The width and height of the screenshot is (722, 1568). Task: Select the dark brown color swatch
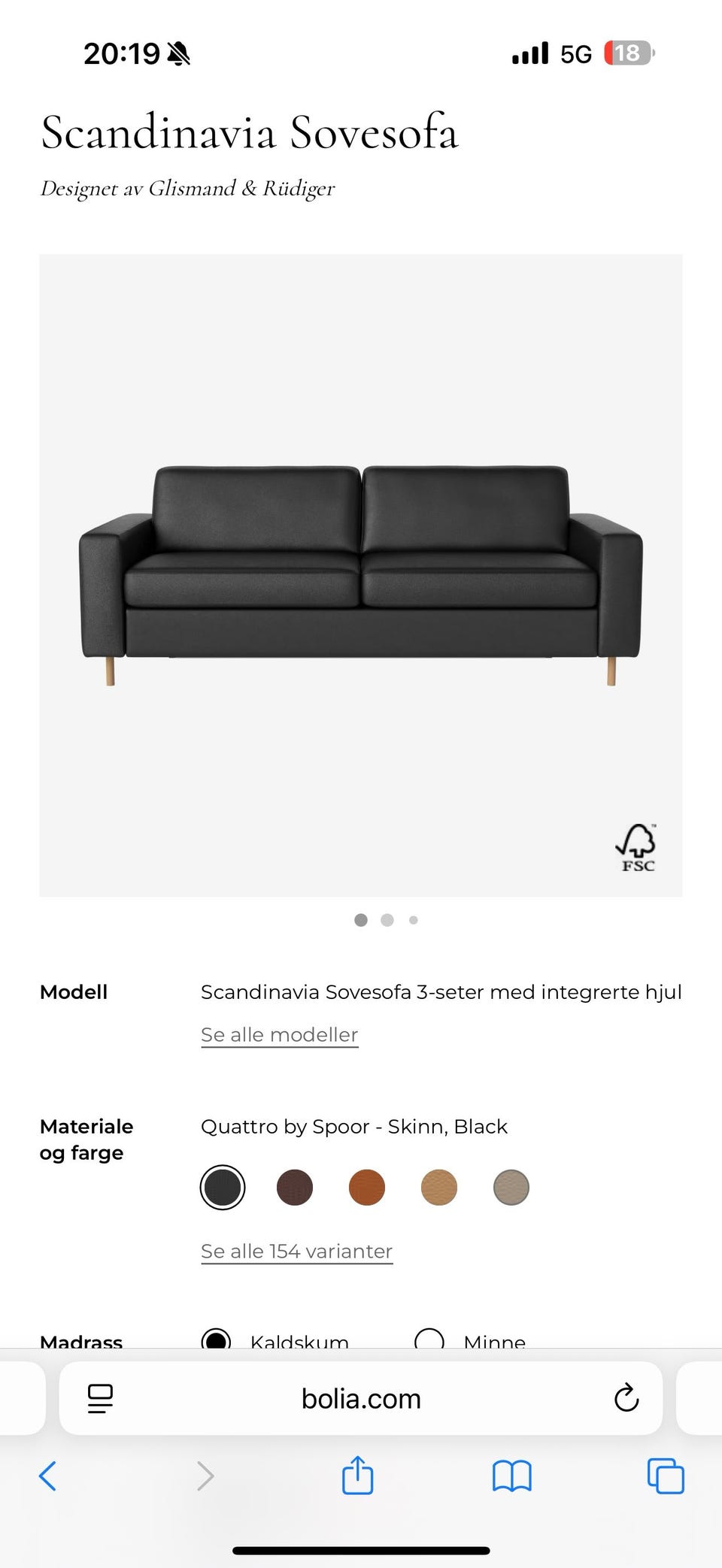294,1187
